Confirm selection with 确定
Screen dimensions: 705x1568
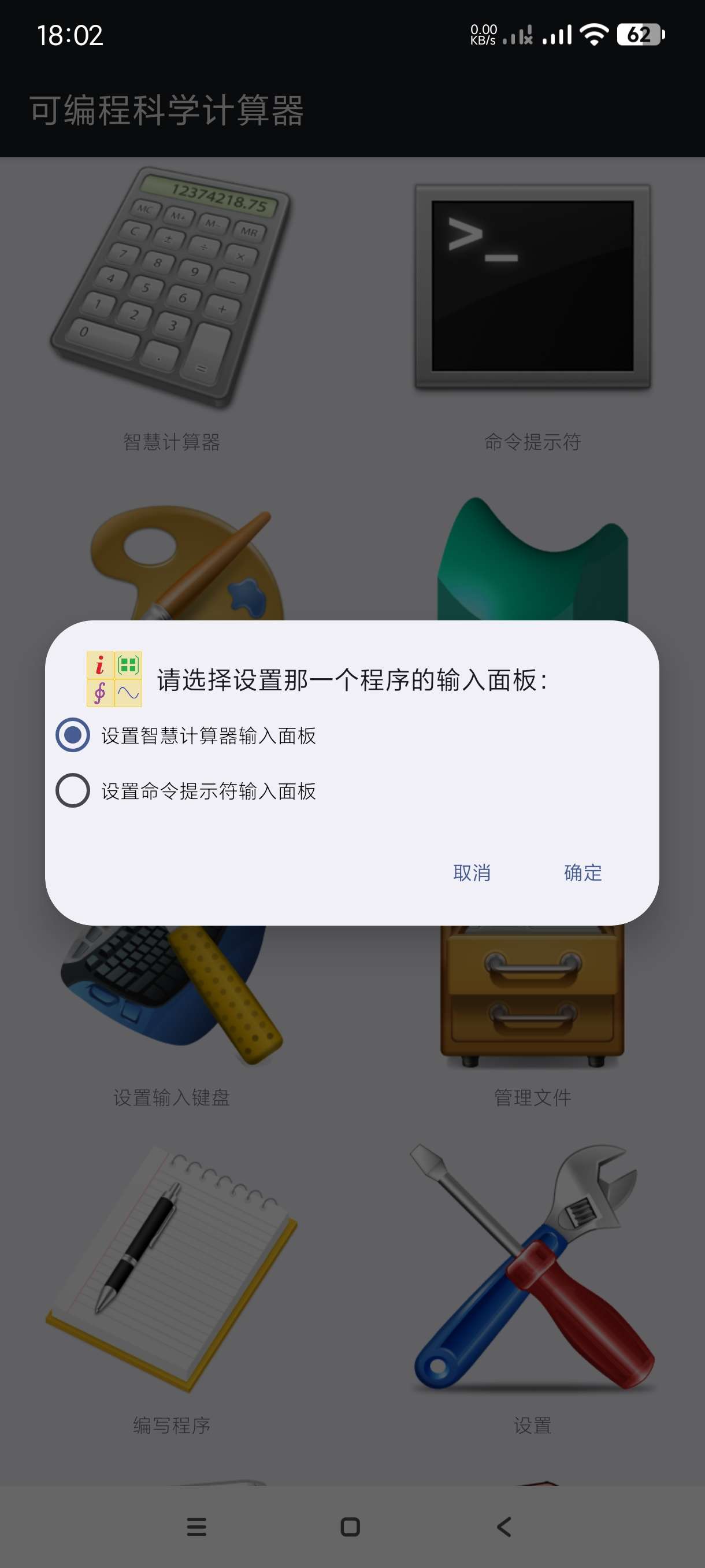582,872
